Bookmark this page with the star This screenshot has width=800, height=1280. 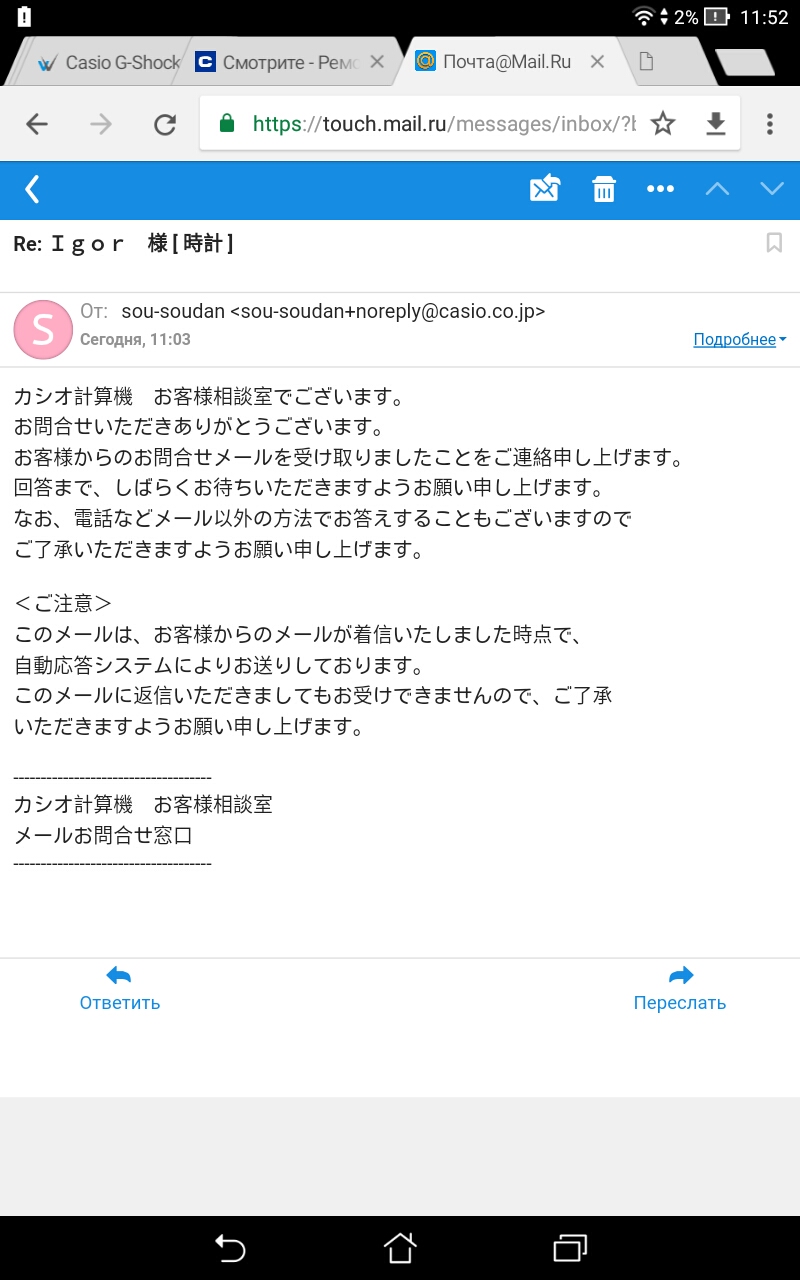pyautogui.click(x=663, y=124)
